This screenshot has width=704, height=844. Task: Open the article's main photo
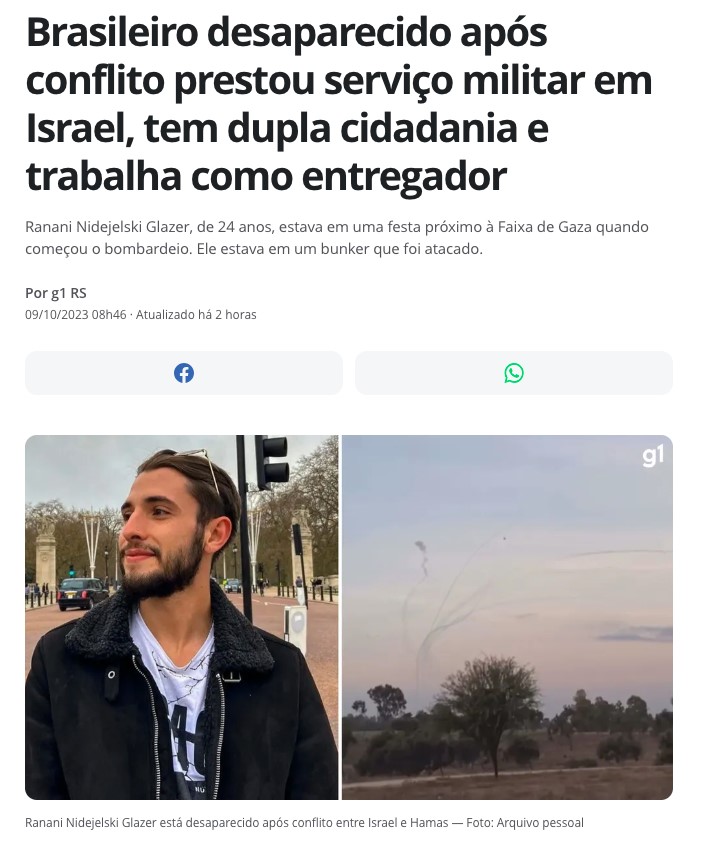point(348,617)
